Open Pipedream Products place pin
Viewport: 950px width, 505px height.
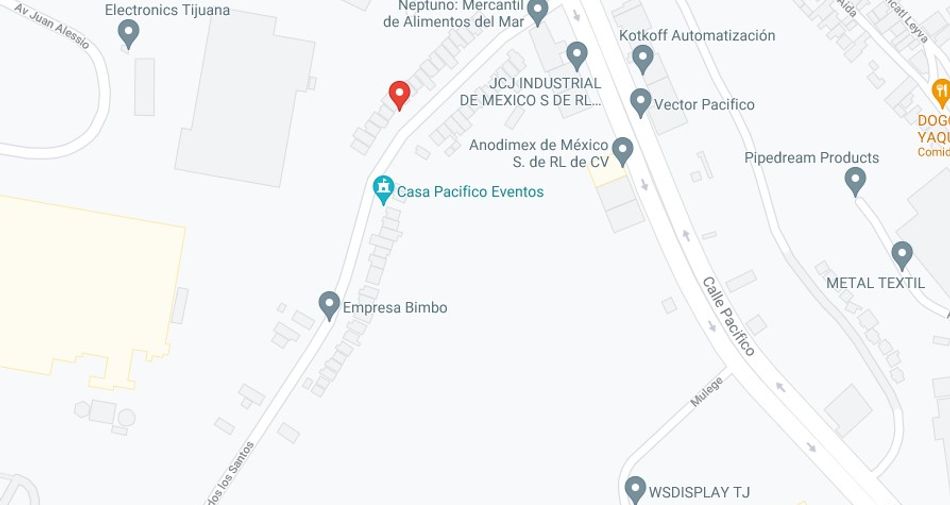pos(855,180)
